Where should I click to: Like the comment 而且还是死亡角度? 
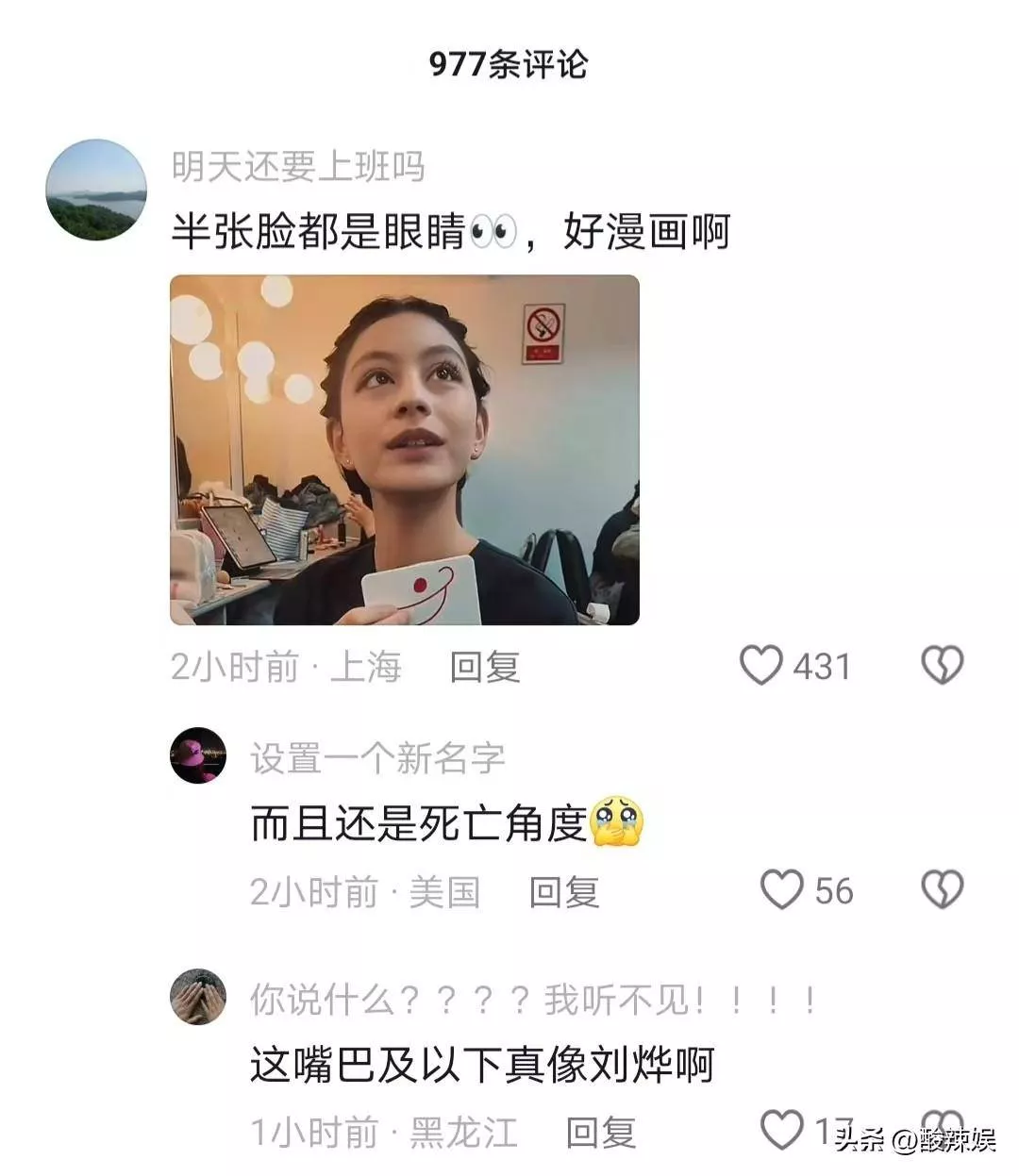(782, 890)
